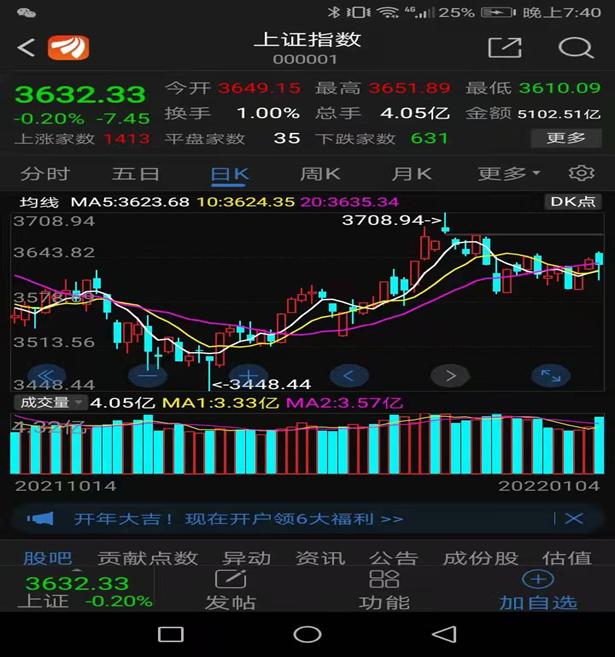Viewport: 615px width, 657px height.
Task: Open the 成交量 indicator dropdown
Action: [48, 402]
